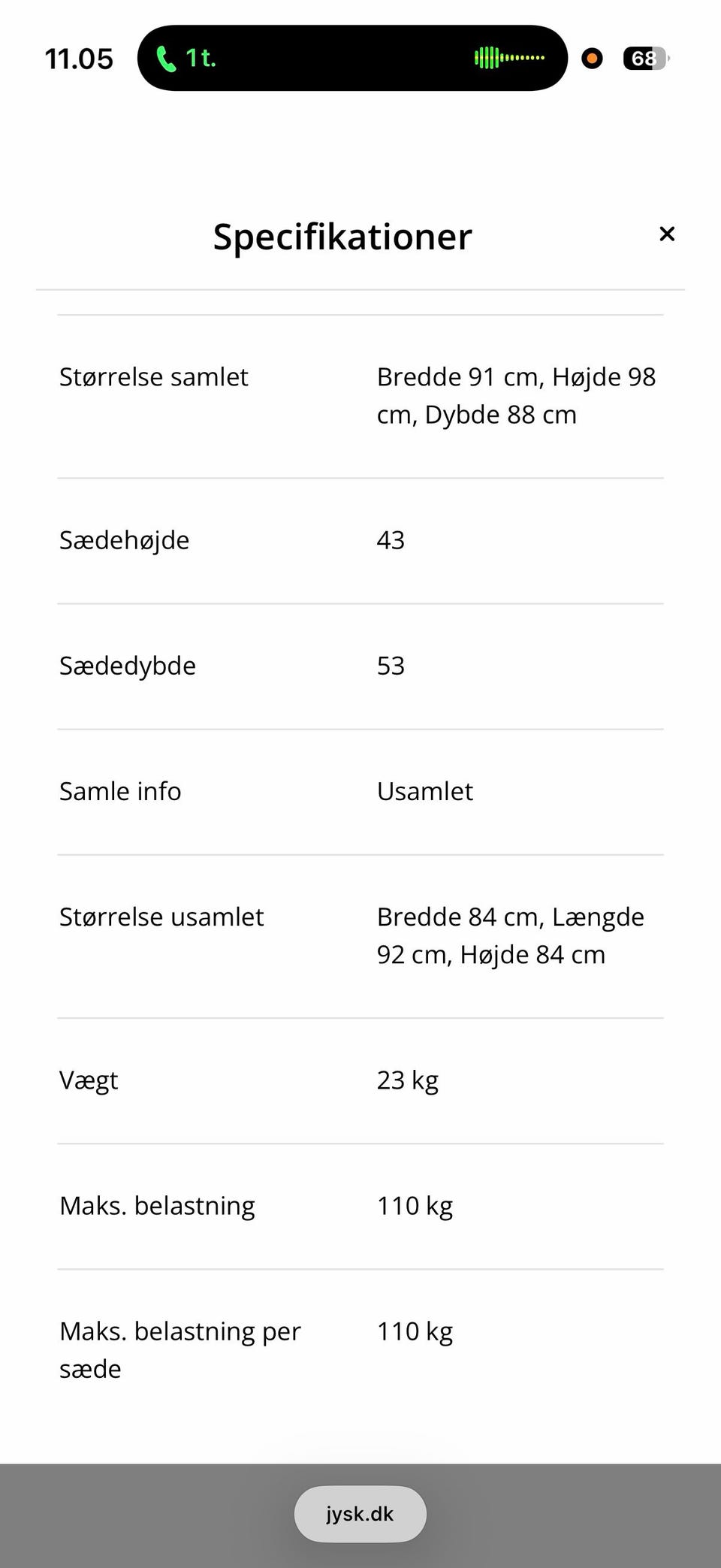Viewport: 721px width, 1568px height.
Task: Tap the jysk.dk address pill
Action: [360, 1514]
